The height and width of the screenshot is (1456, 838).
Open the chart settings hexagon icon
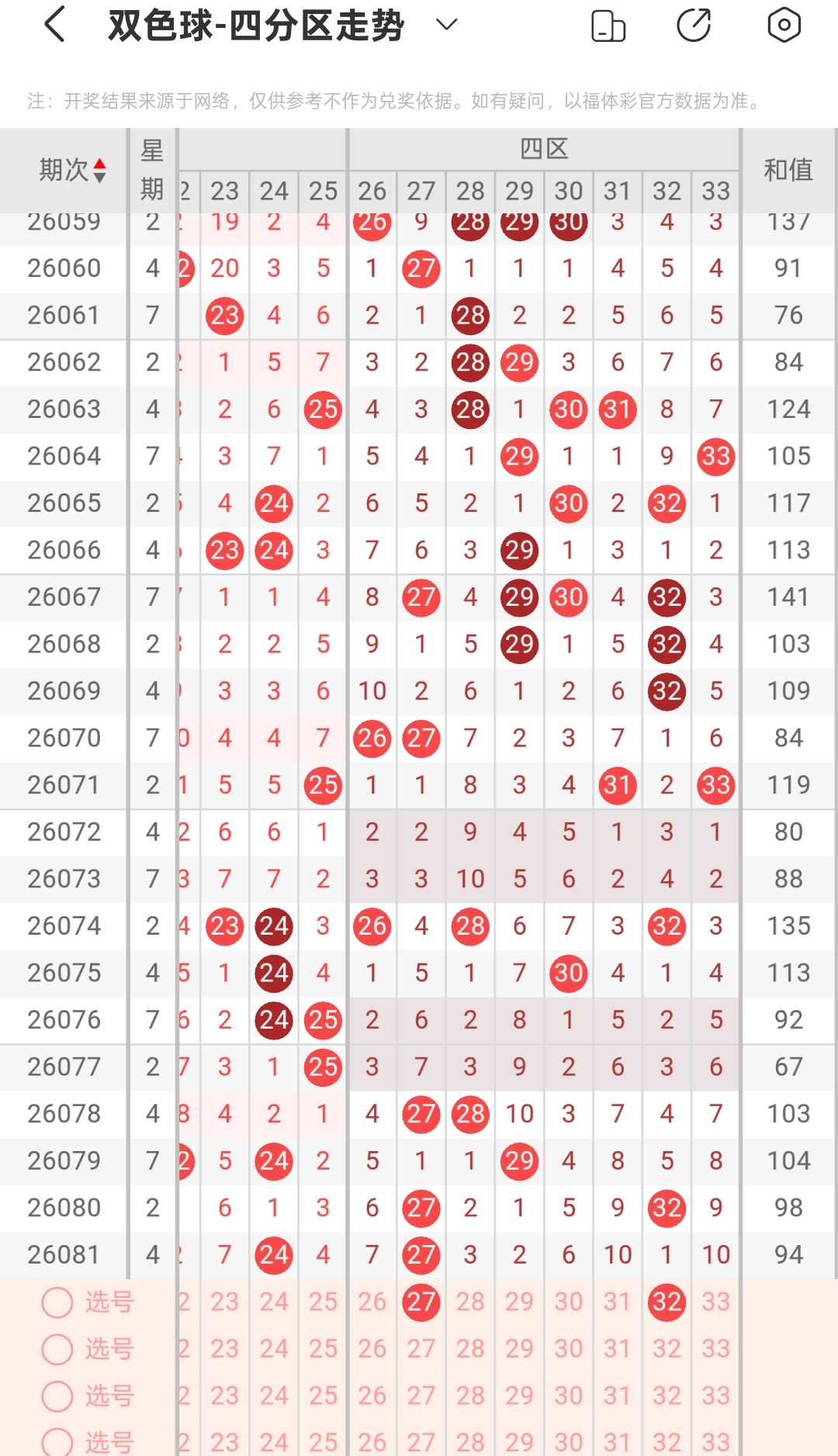(x=784, y=25)
